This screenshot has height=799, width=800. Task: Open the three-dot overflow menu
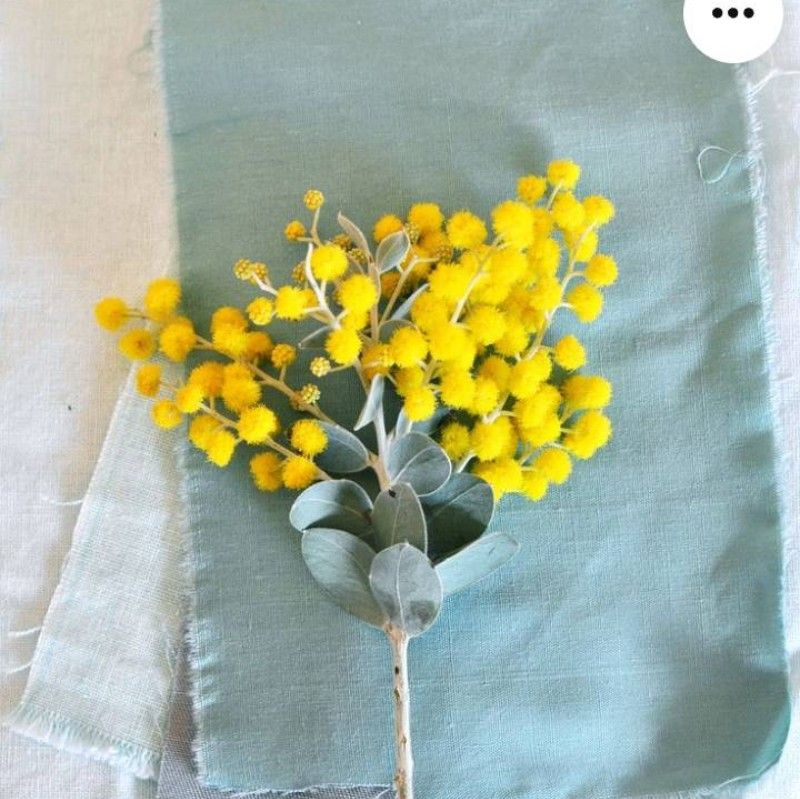pyautogui.click(x=732, y=14)
